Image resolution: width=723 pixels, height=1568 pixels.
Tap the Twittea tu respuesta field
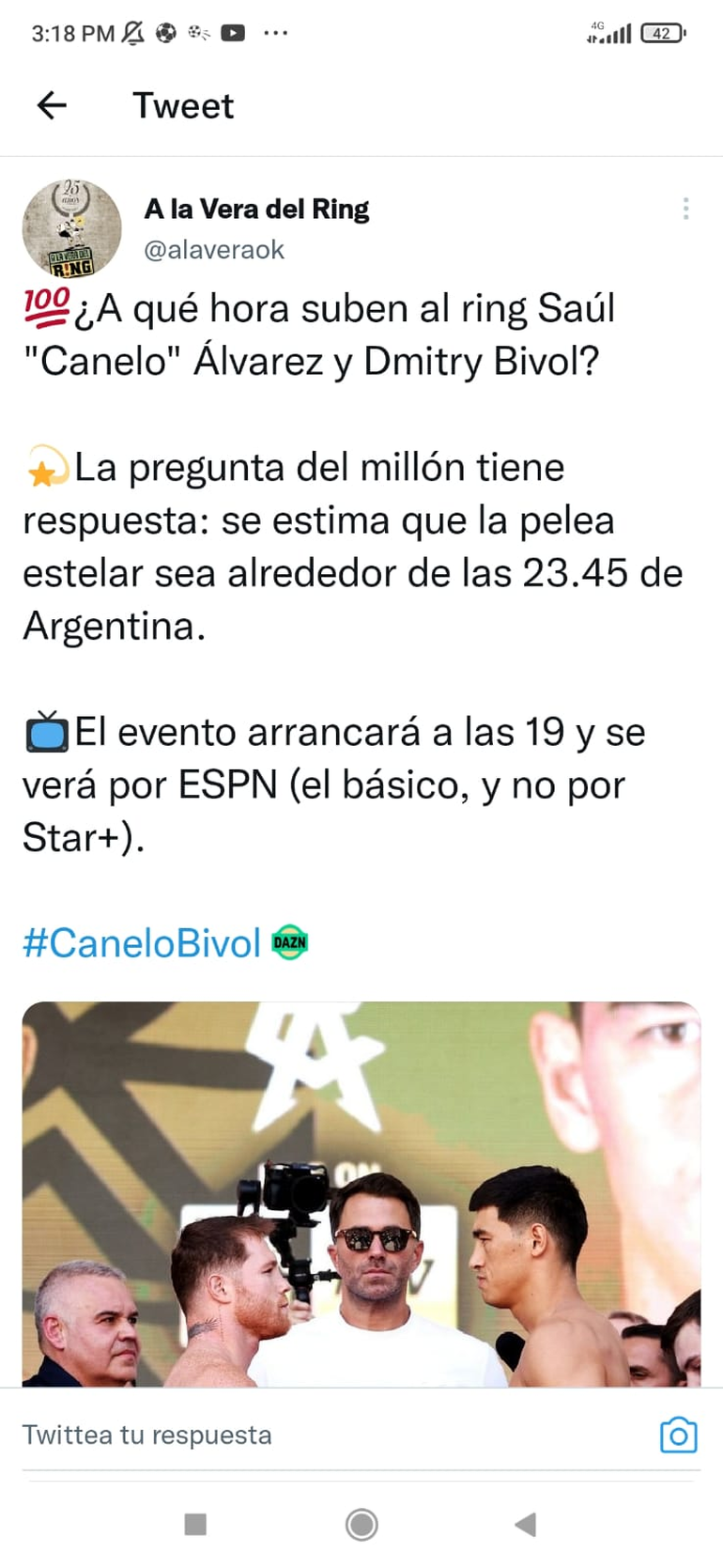pos(282,1435)
